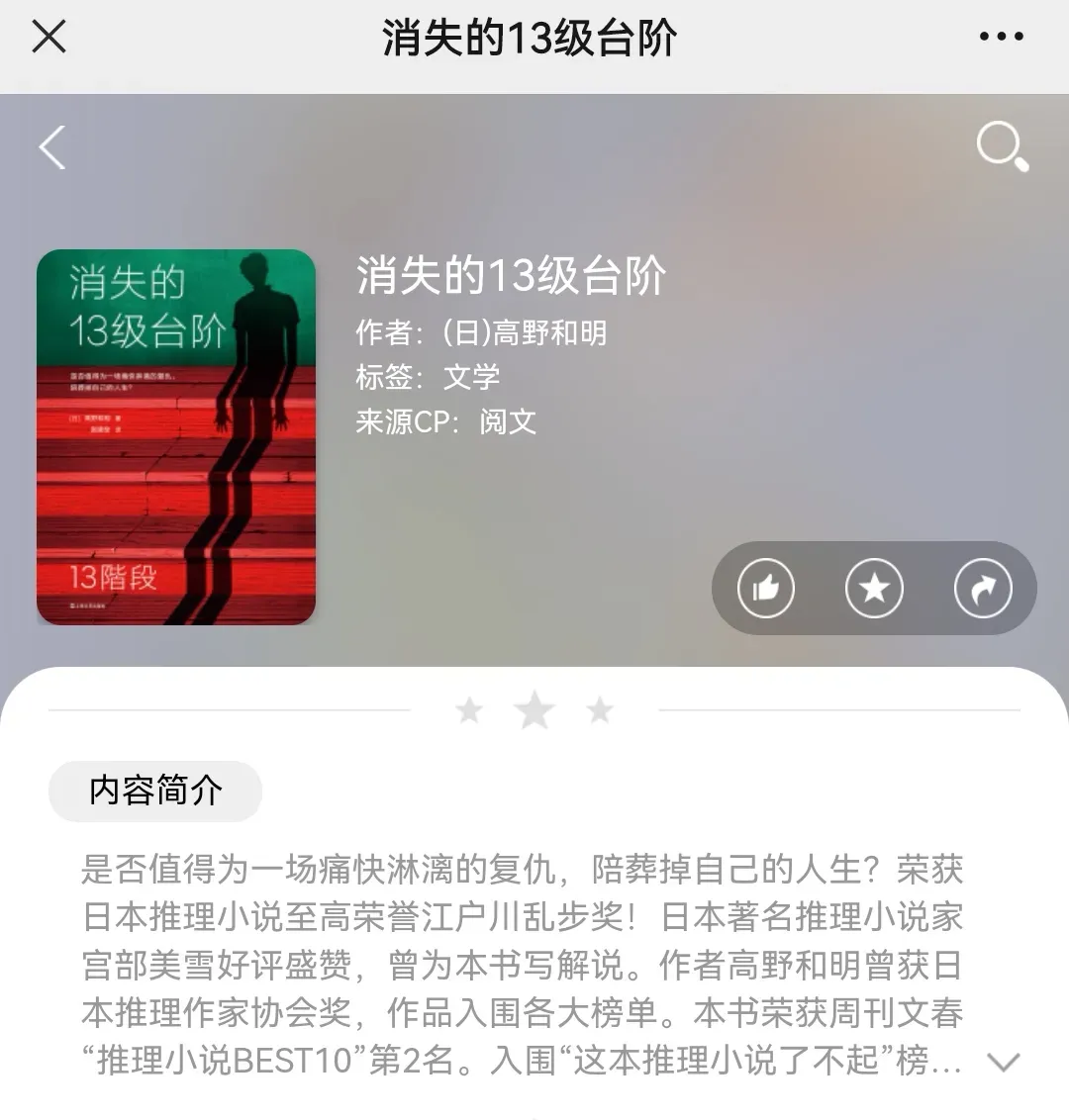This screenshot has width=1069, height=1120.
Task: Share this book with the arrow icon
Action: click(x=982, y=589)
